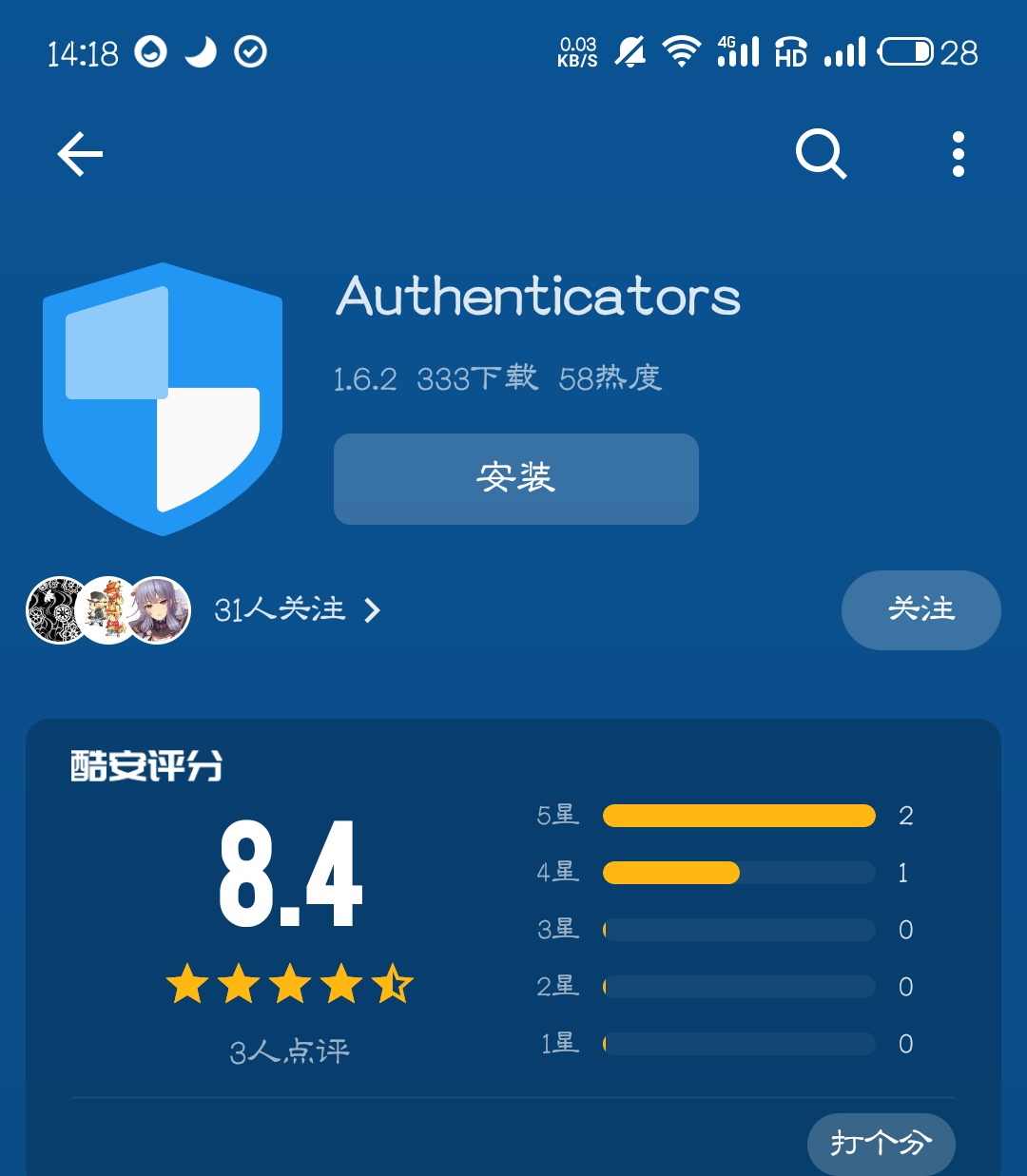Follow the app via the 关注 button
The width and height of the screenshot is (1027, 1176).
(920, 609)
